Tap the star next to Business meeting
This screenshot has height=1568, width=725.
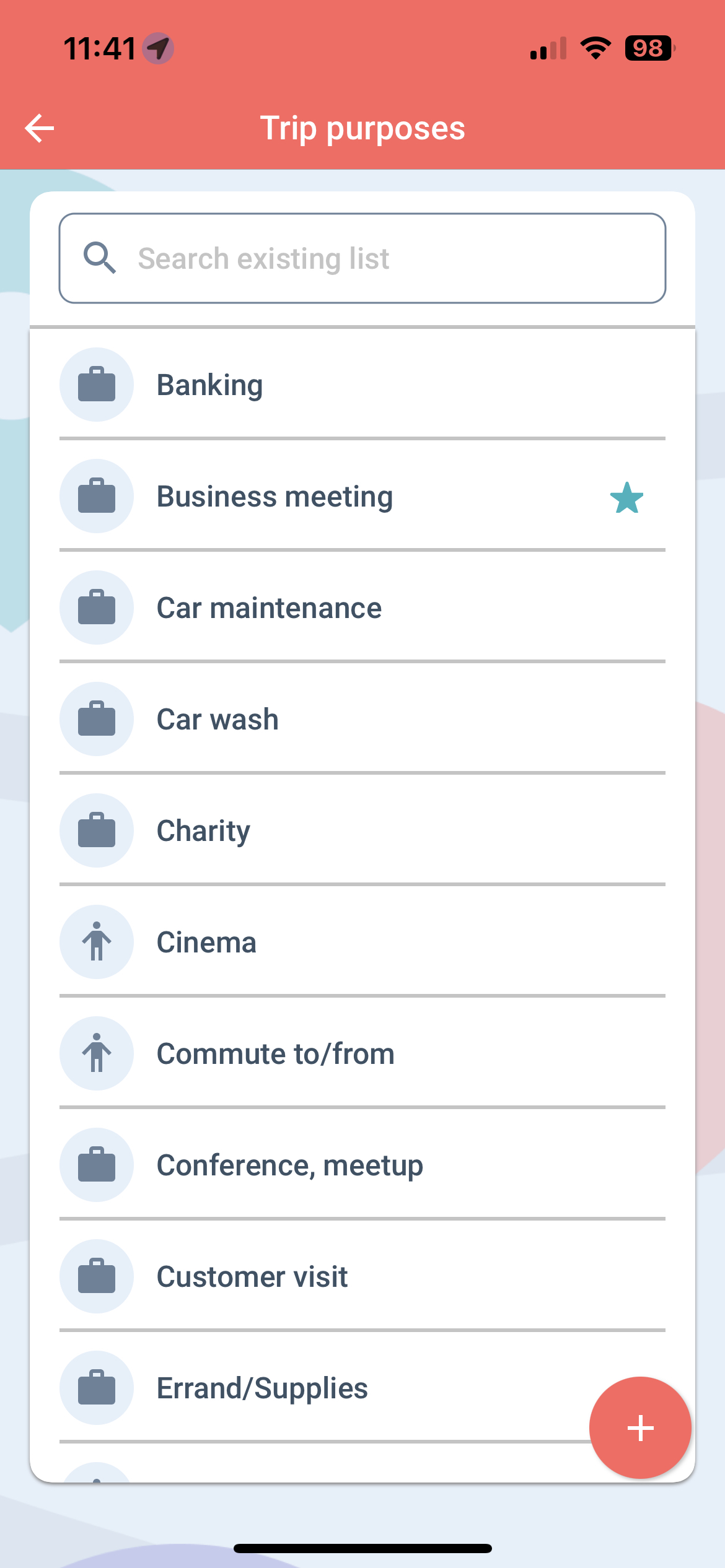tap(626, 498)
